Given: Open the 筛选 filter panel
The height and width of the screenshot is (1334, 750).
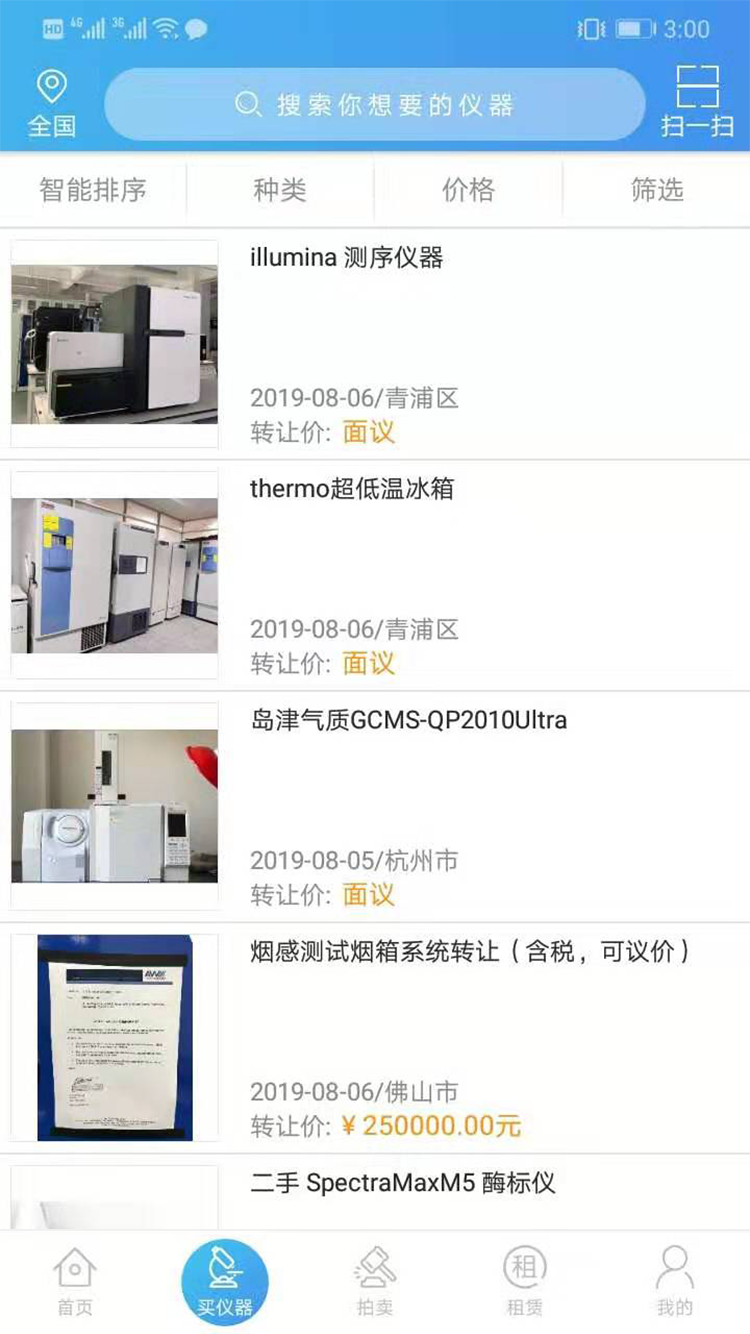Looking at the screenshot, I should pos(656,190).
